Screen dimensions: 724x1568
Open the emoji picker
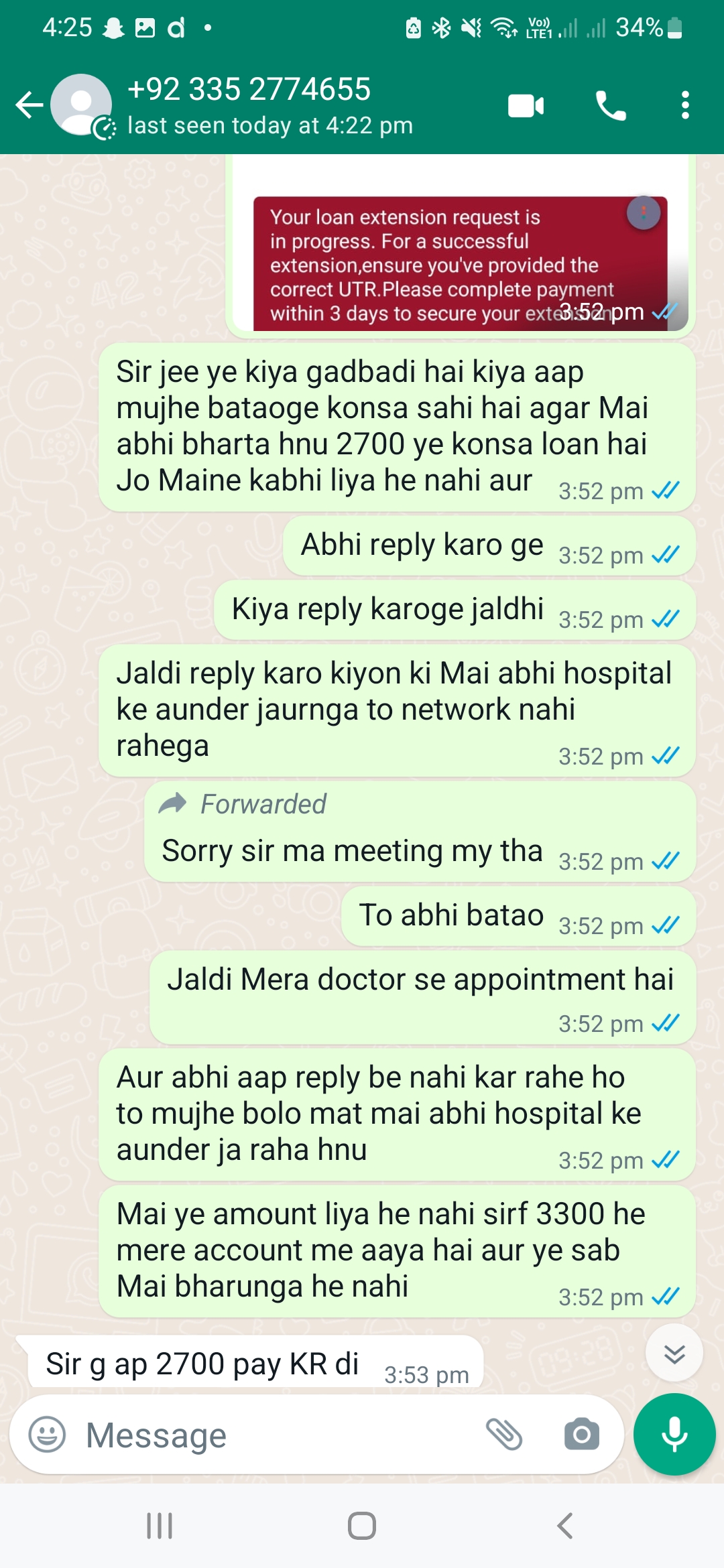click(47, 1435)
